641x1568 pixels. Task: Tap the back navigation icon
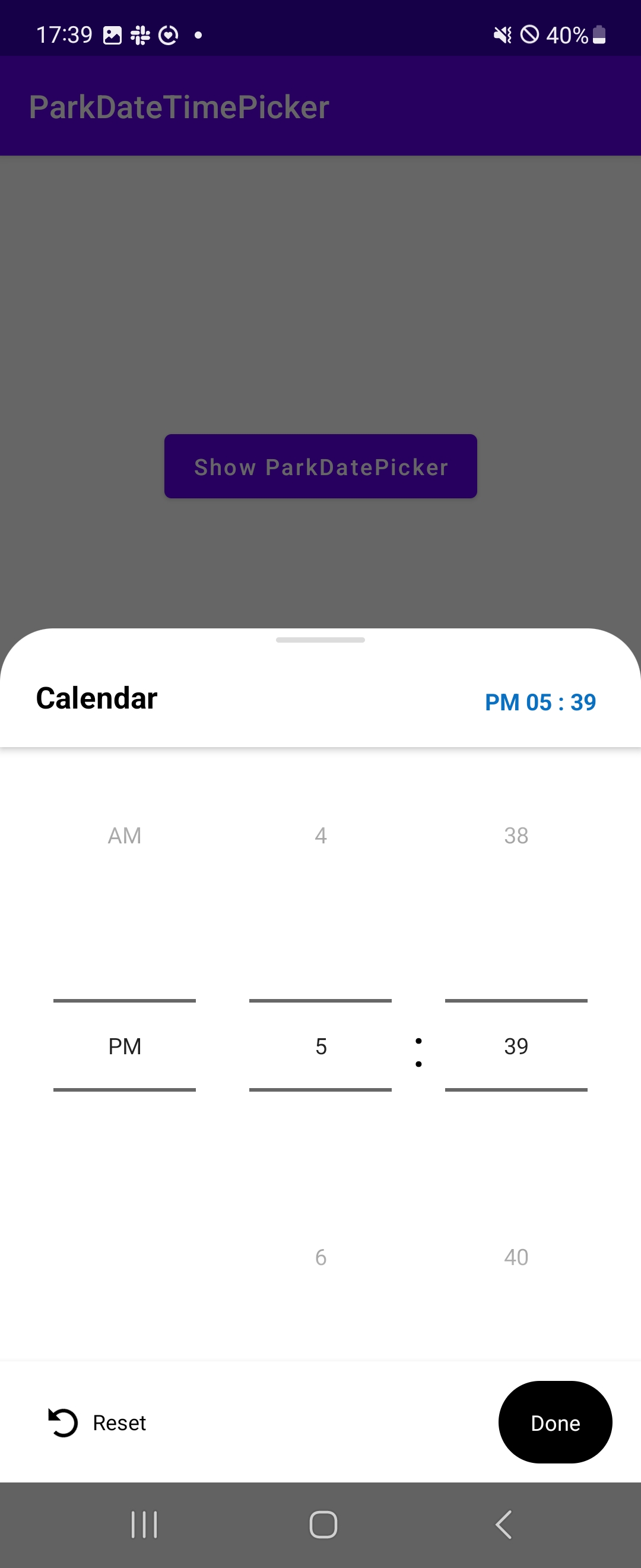(502, 1524)
